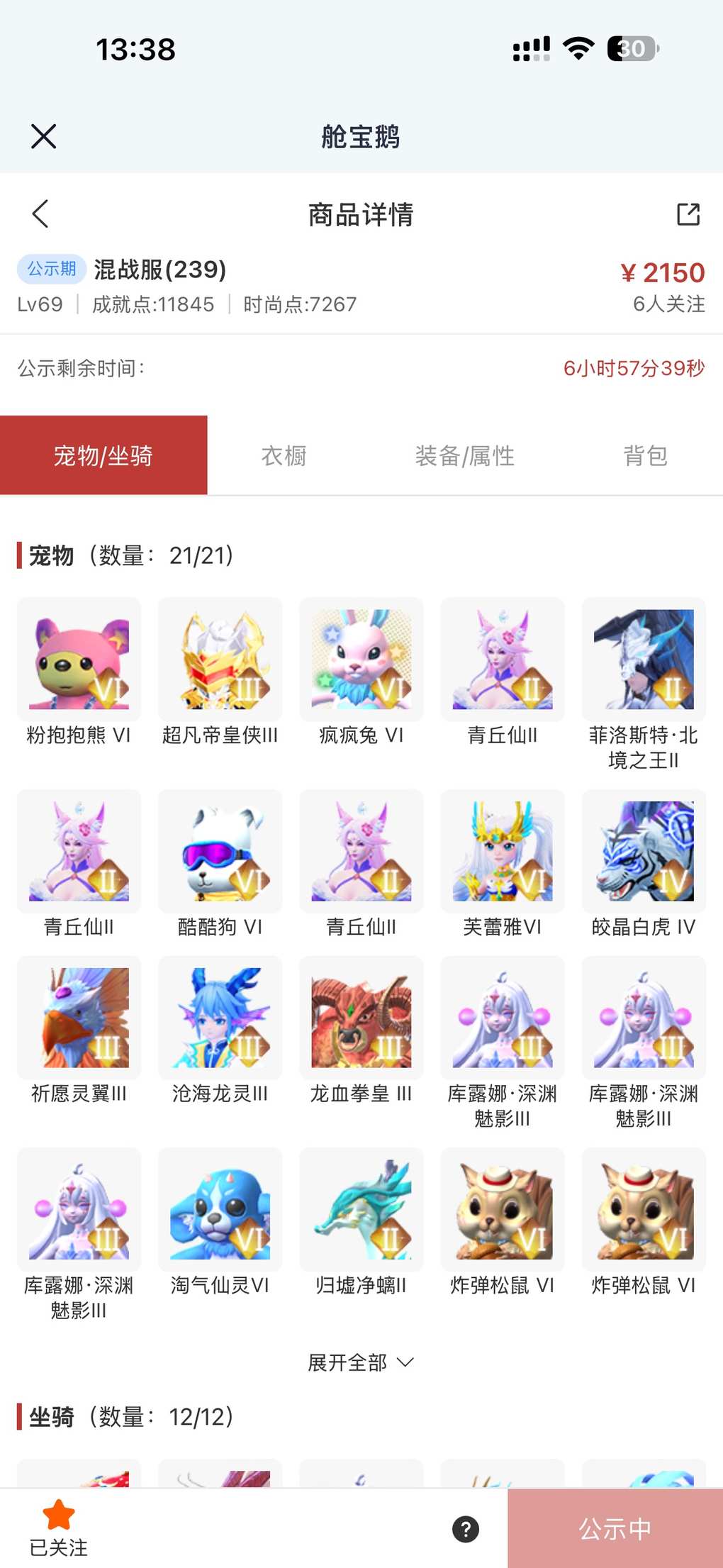The height and width of the screenshot is (1568, 723).
Task: Share this product listing
Action: click(x=688, y=214)
